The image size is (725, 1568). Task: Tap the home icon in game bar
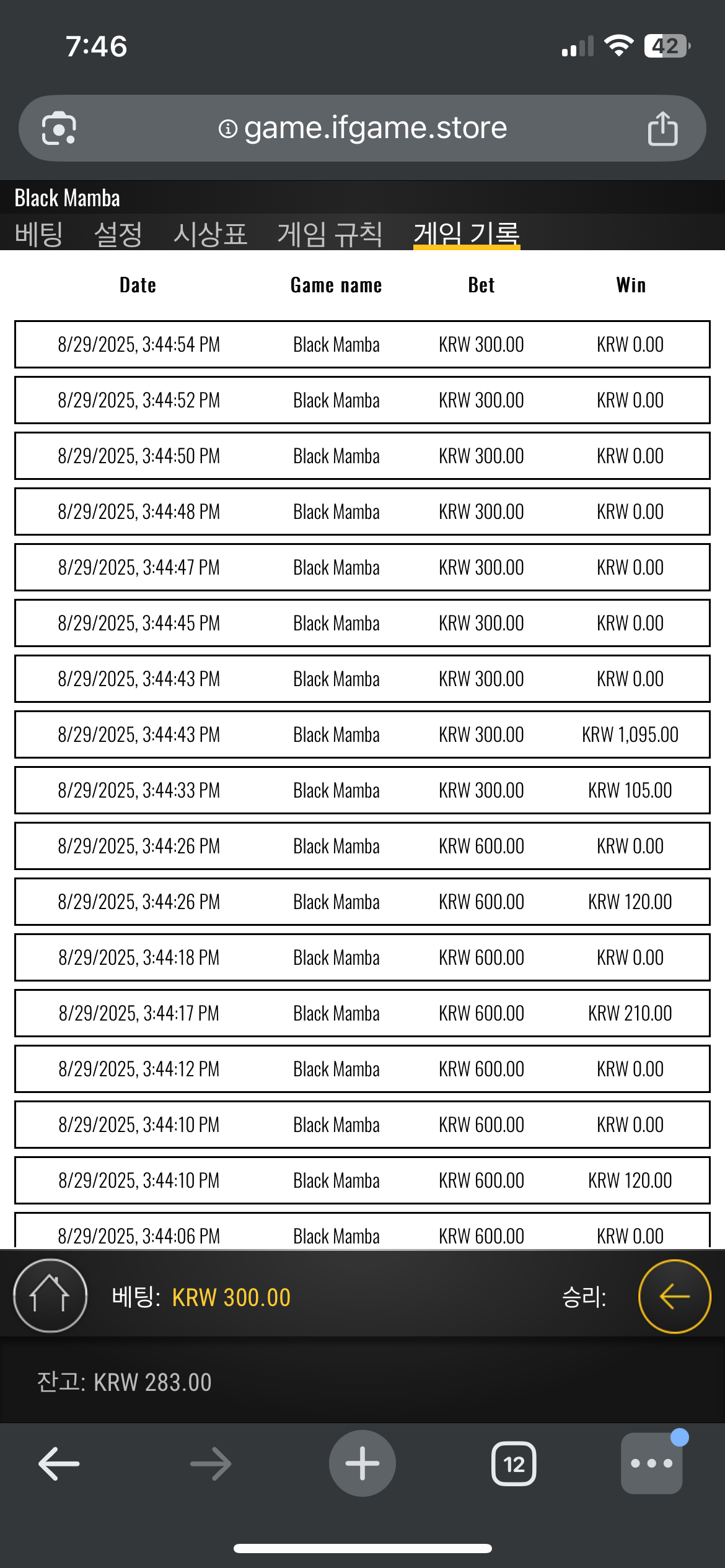pos(50,1296)
